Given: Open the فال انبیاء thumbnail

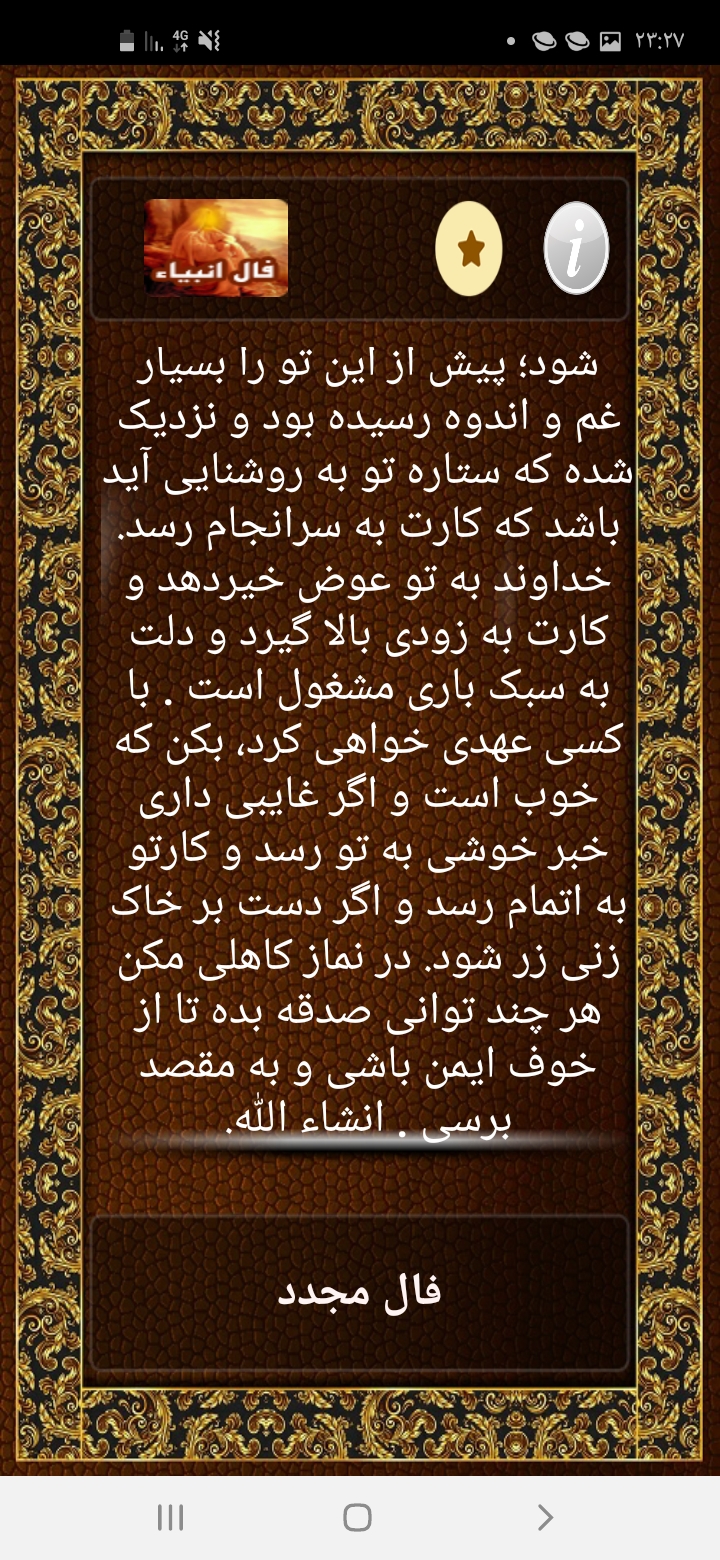Looking at the screenshot, I should point(216,248).
